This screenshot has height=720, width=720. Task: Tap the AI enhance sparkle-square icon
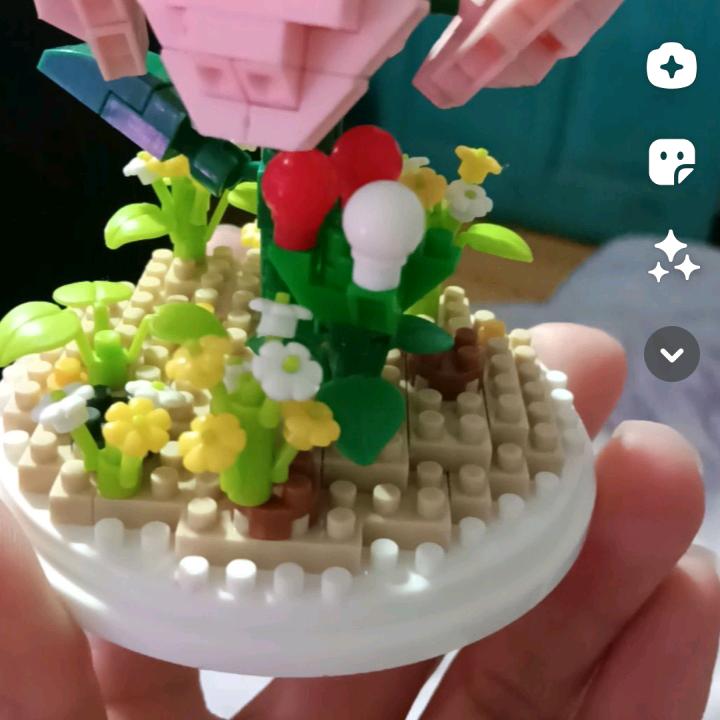coord(671,67)
